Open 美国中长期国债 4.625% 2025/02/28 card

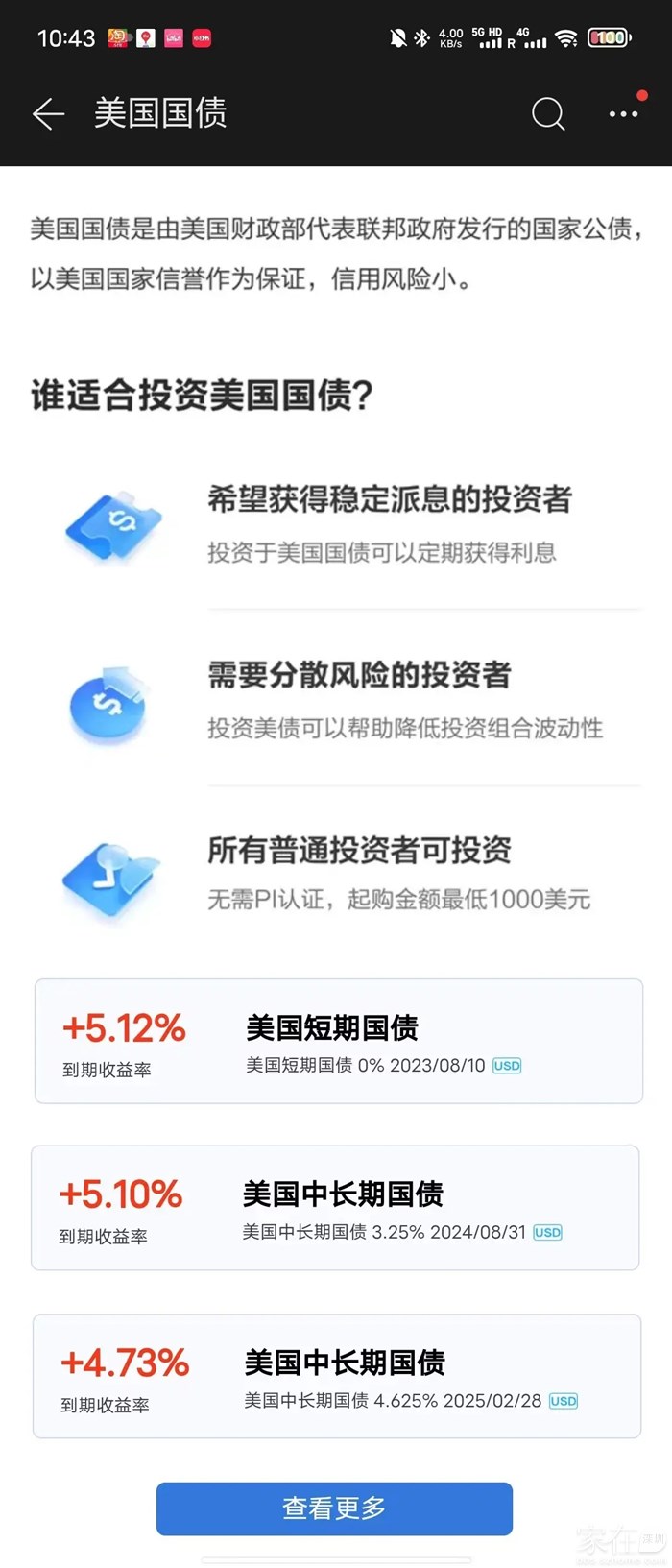336,1376
